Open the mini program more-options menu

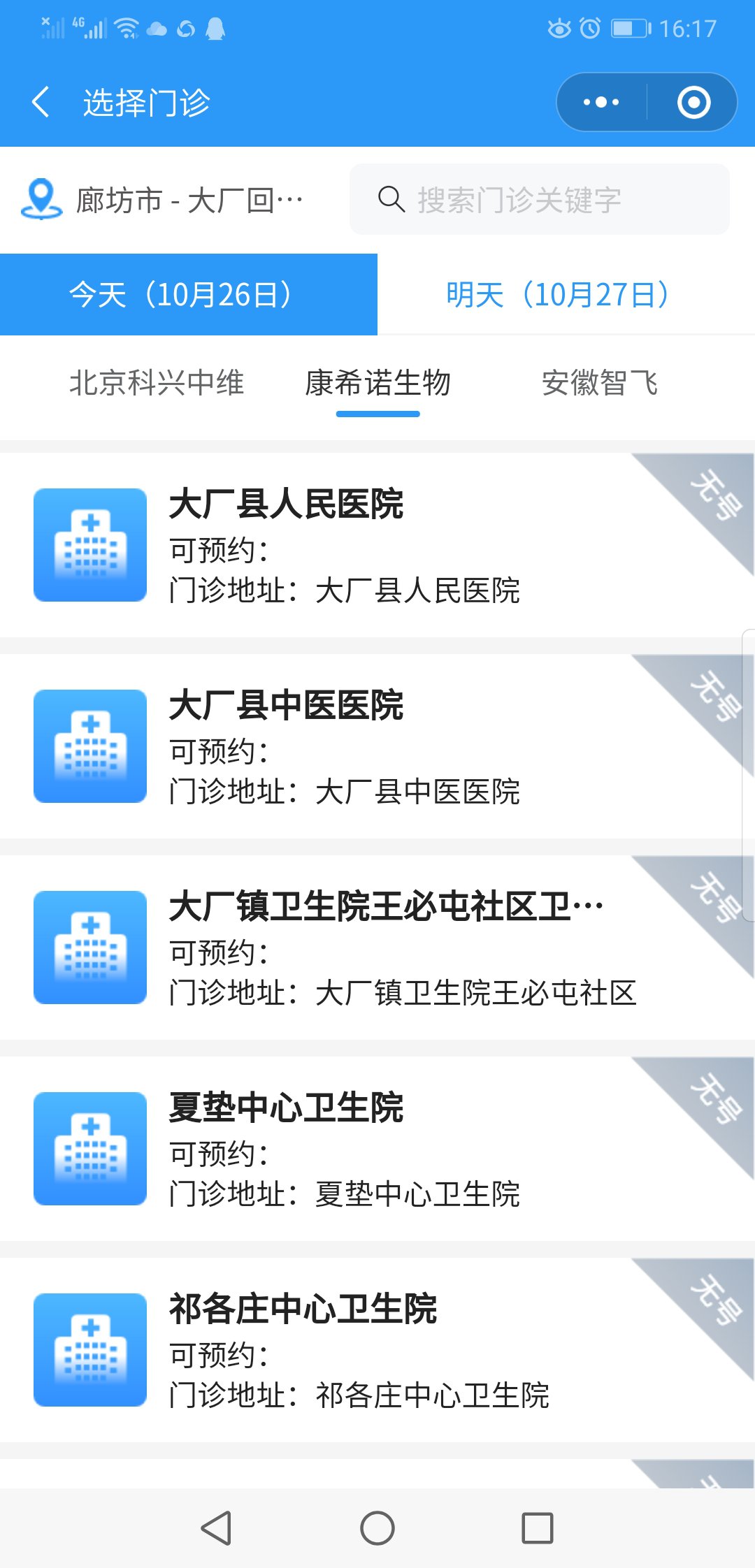(601, 102)
